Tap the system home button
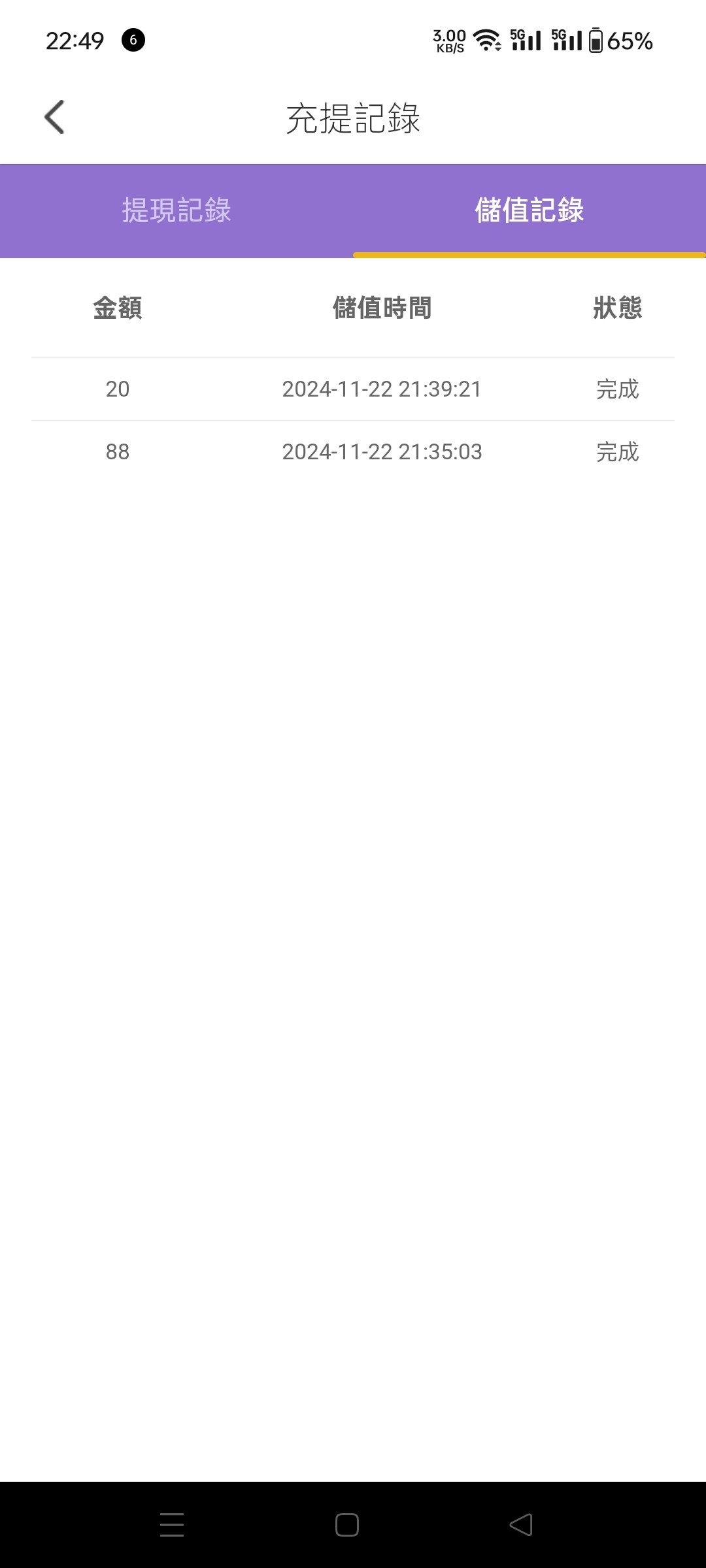 (x=347, y=1525)
